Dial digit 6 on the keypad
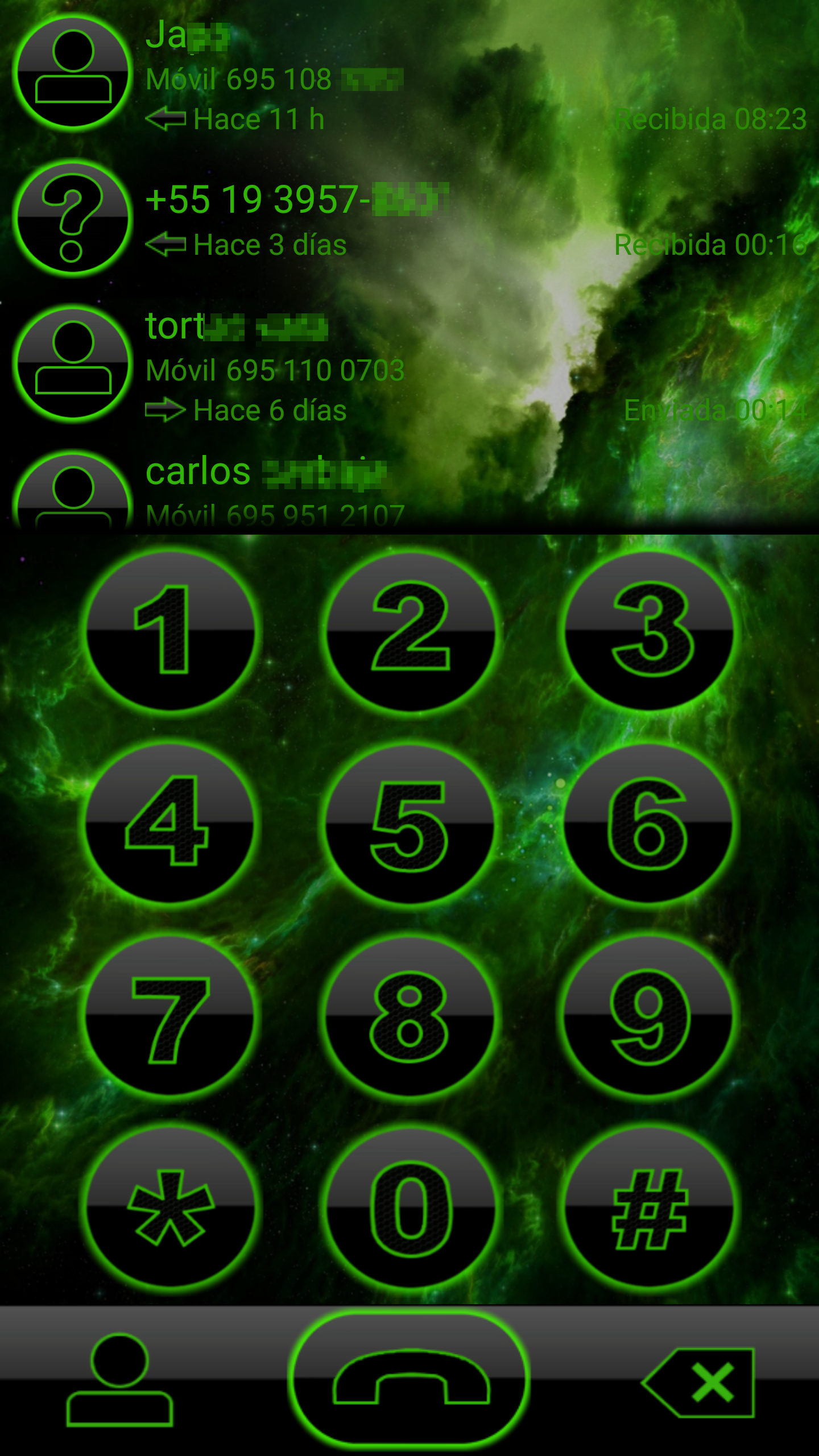819x1456 pixels. [648, 822]
